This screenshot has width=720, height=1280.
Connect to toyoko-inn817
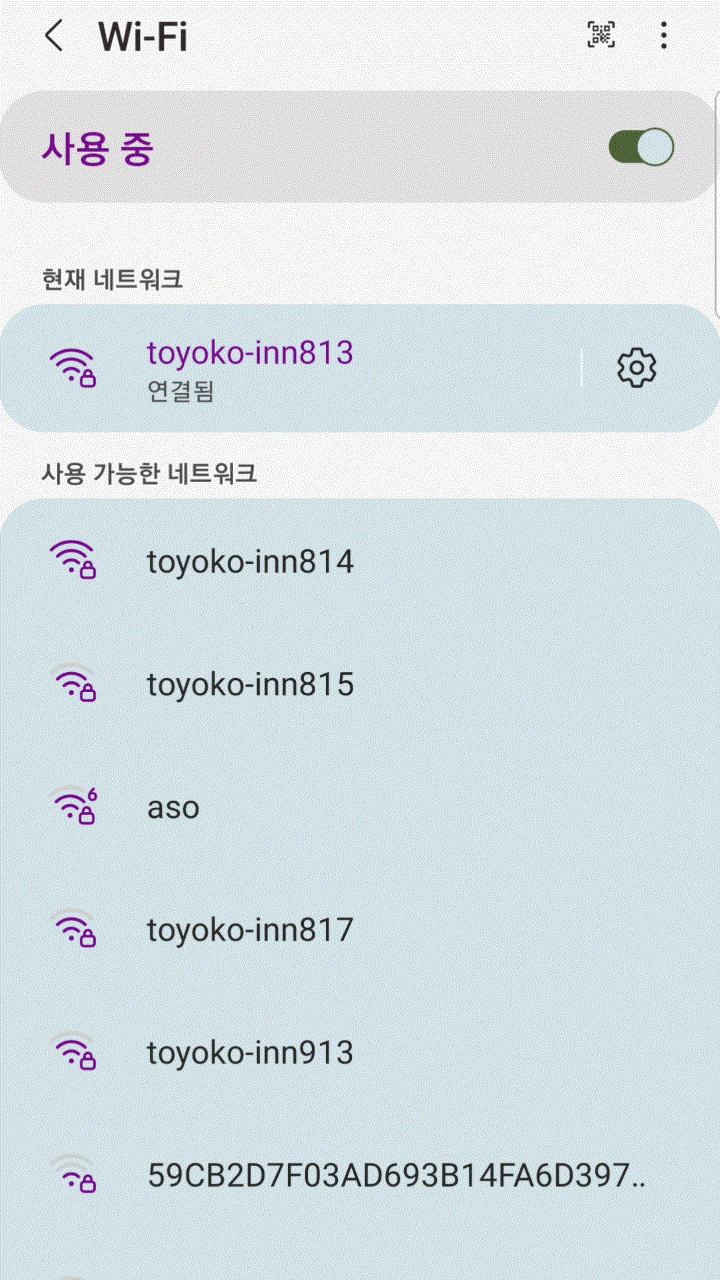[250, 930]
